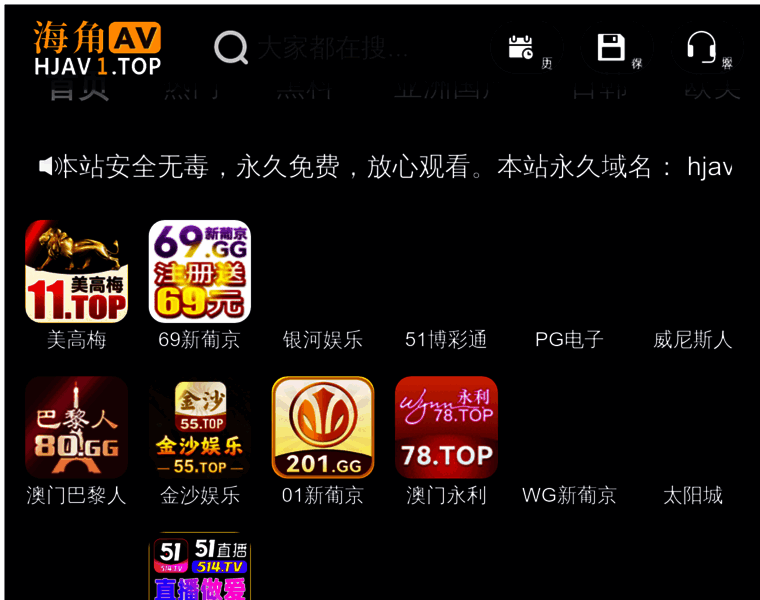This screenshot has width=760, height=600.
Task: Select the 51博彩通 grid item
Action: [x=446, y=339]
